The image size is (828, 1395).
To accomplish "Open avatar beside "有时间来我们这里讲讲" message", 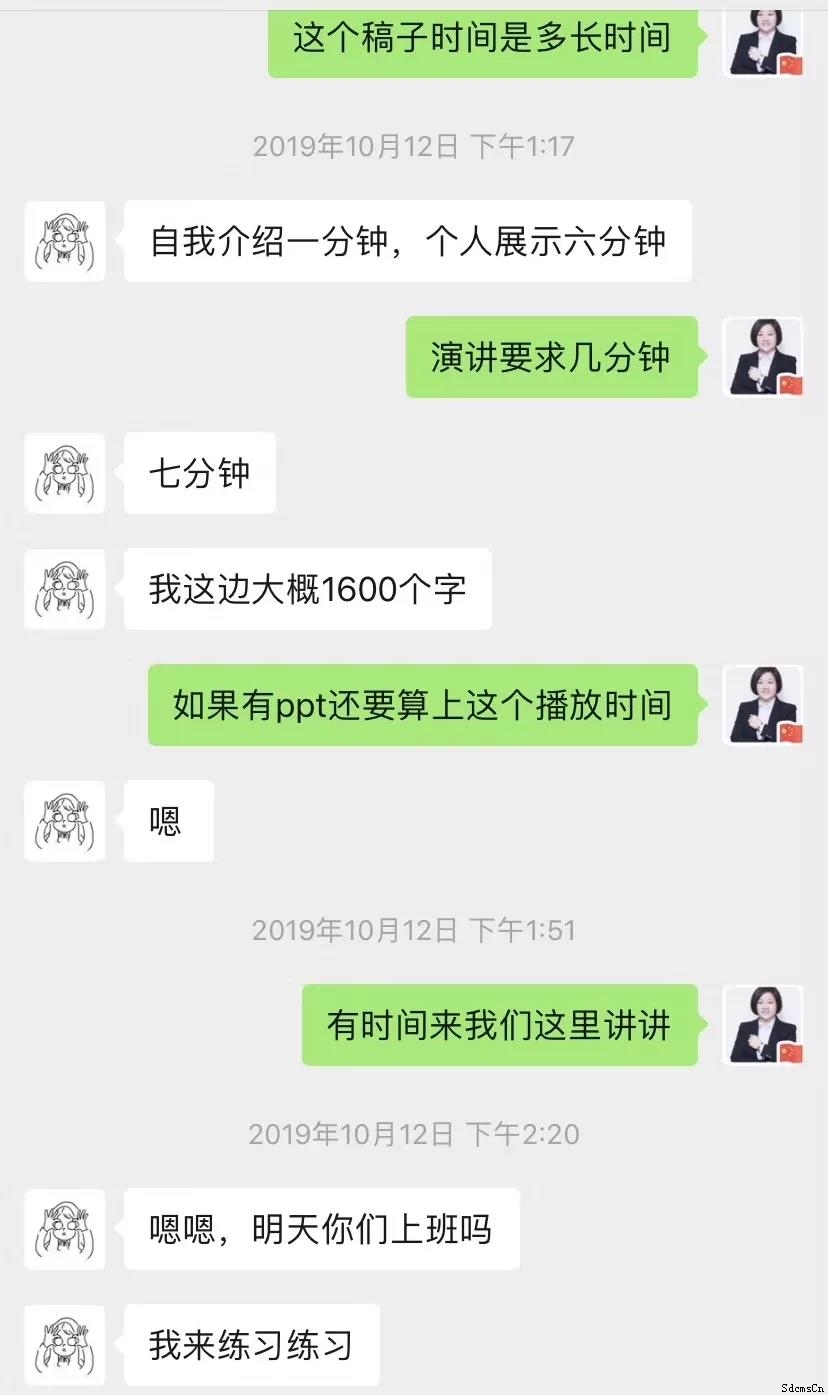I will (763, 1025).
